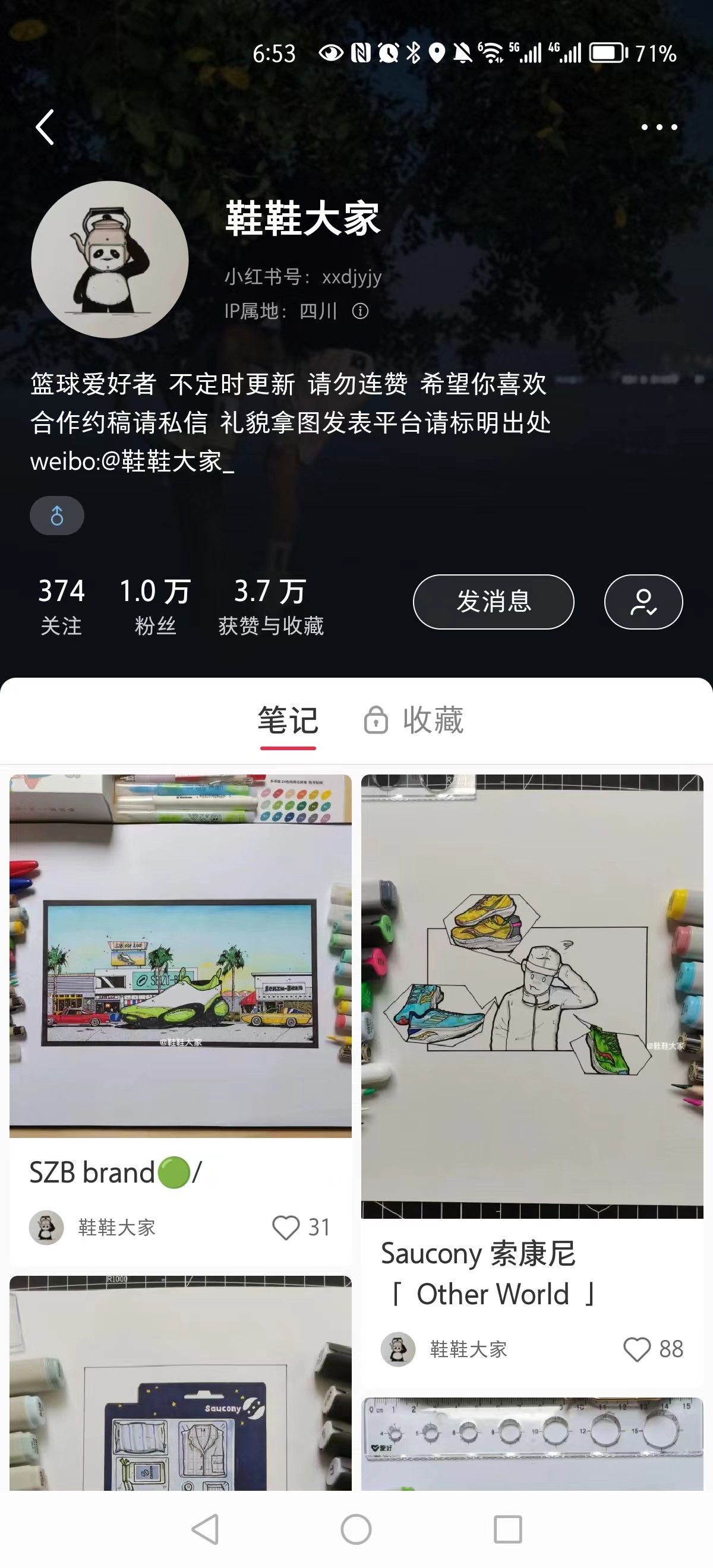Like the SZB brand note
The image size is (713, 1568).
tap(286, 1227)
